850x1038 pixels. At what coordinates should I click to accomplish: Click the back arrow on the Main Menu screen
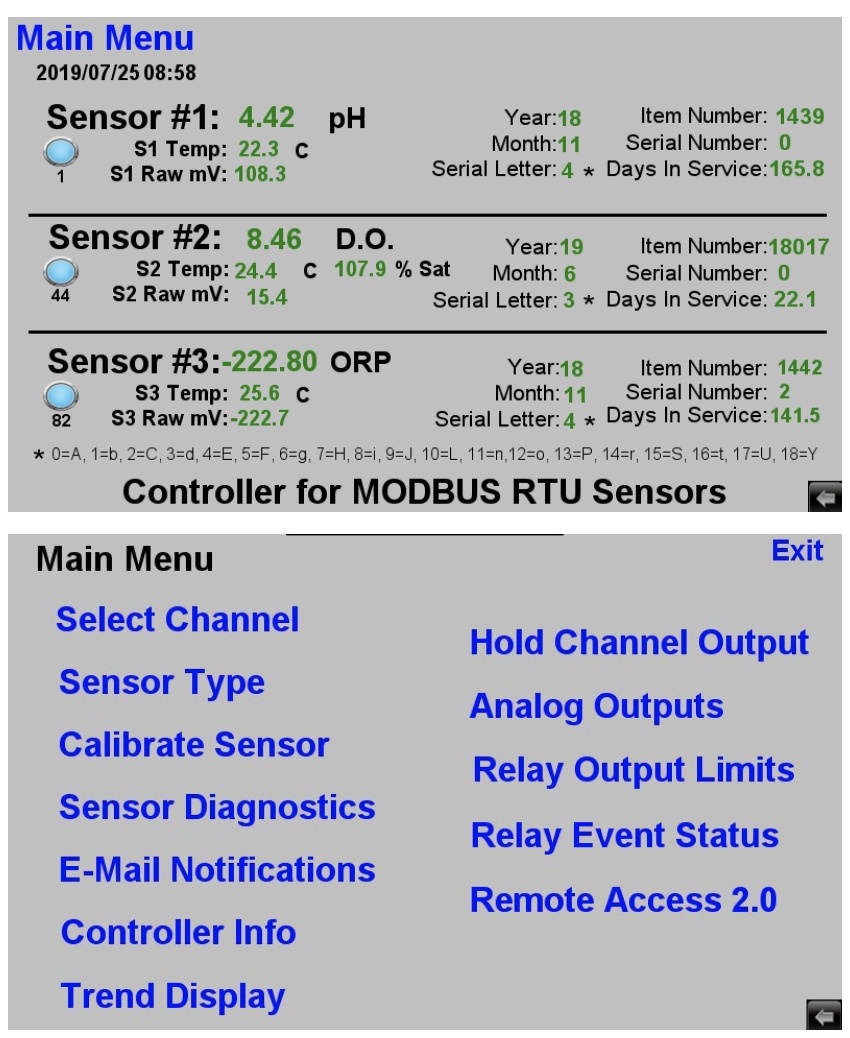pyautogui.click(x=823, y=1015)
